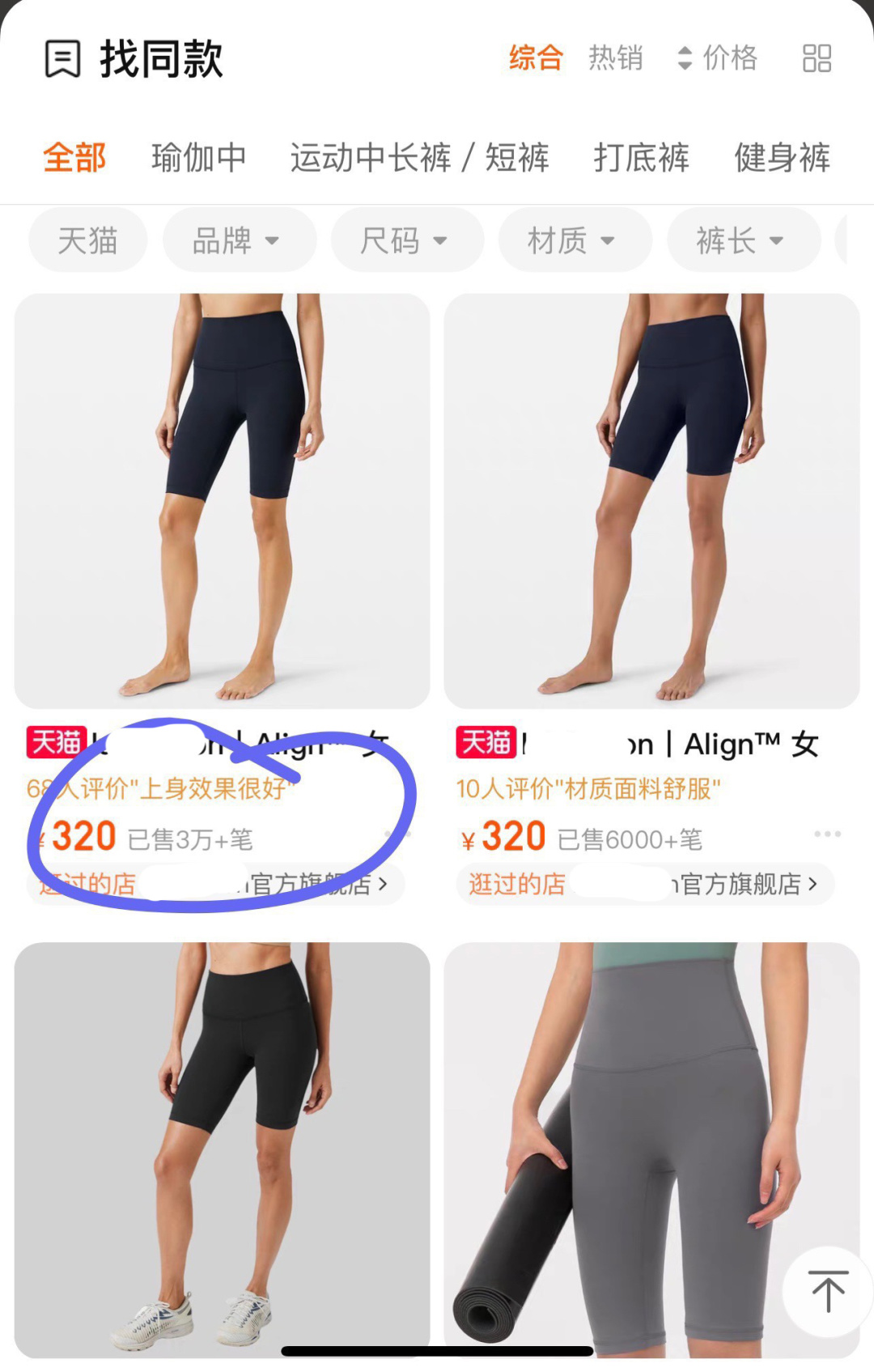Viewport: 874px width, 1372px height.
Task: Switch the grid layout view icon
Action: (817, 58)
